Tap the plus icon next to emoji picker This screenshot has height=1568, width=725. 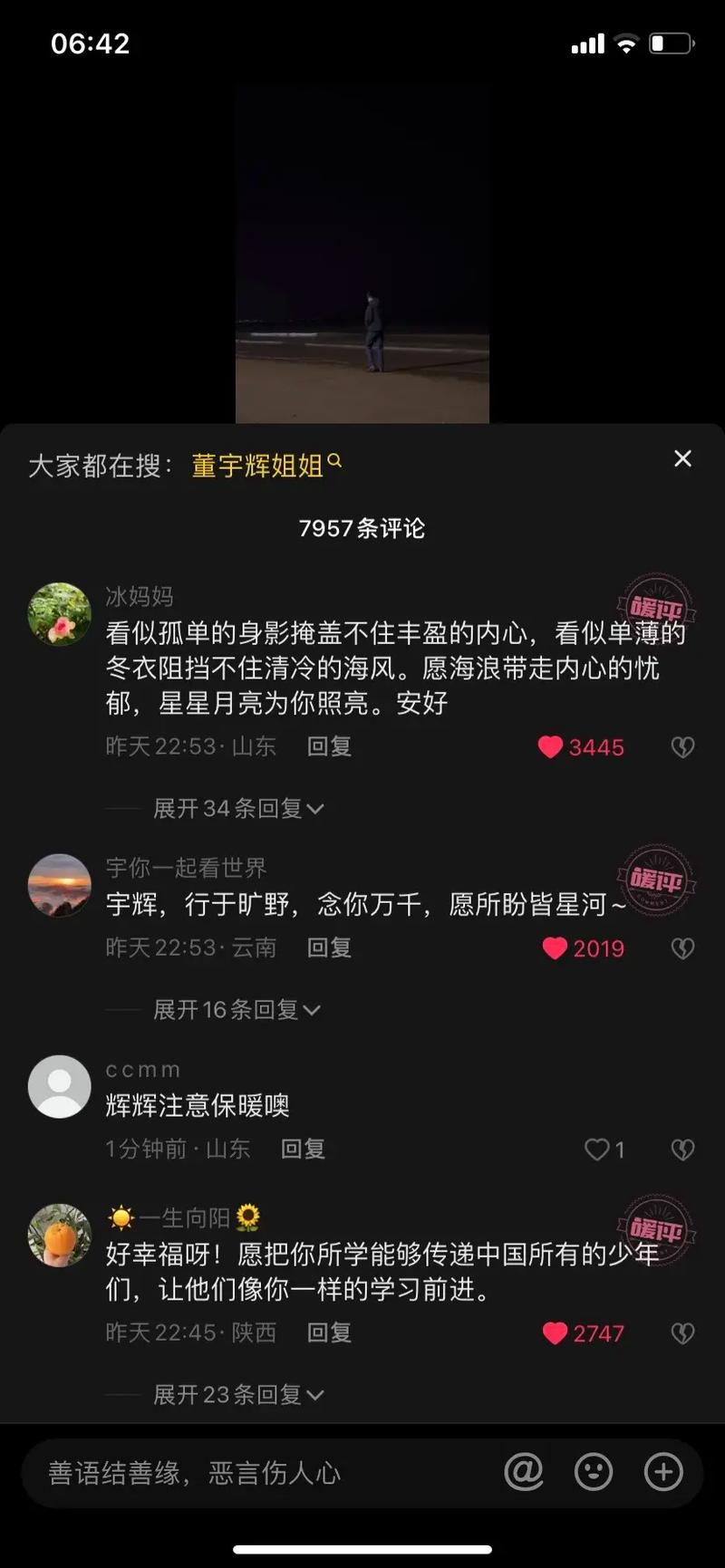(665, 1473)
